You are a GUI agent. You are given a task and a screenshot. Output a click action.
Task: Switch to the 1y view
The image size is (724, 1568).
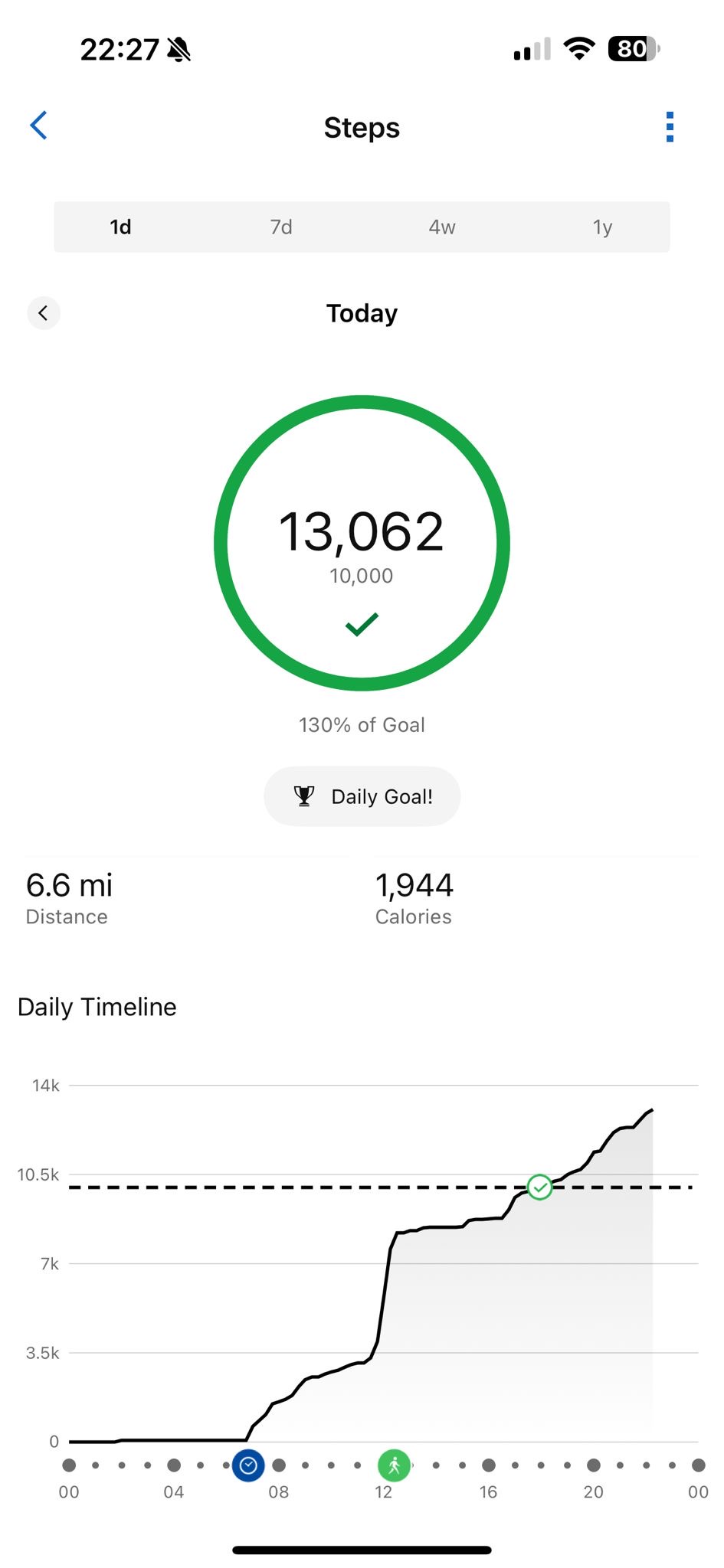click(603, 227)
